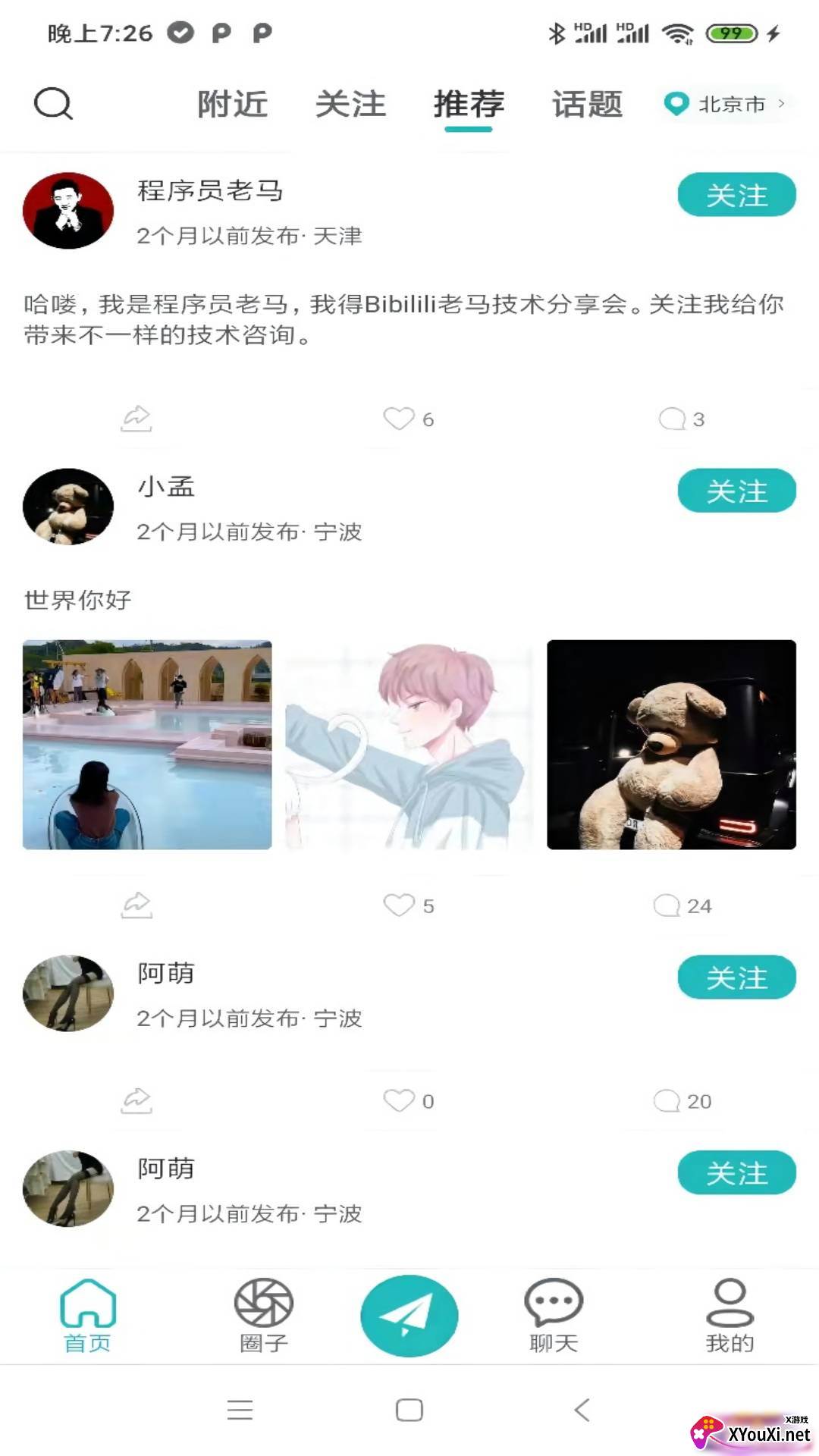The image size is (819, 1456).
Task: Open the 聊天 tab
Action: click(554, 1316)
